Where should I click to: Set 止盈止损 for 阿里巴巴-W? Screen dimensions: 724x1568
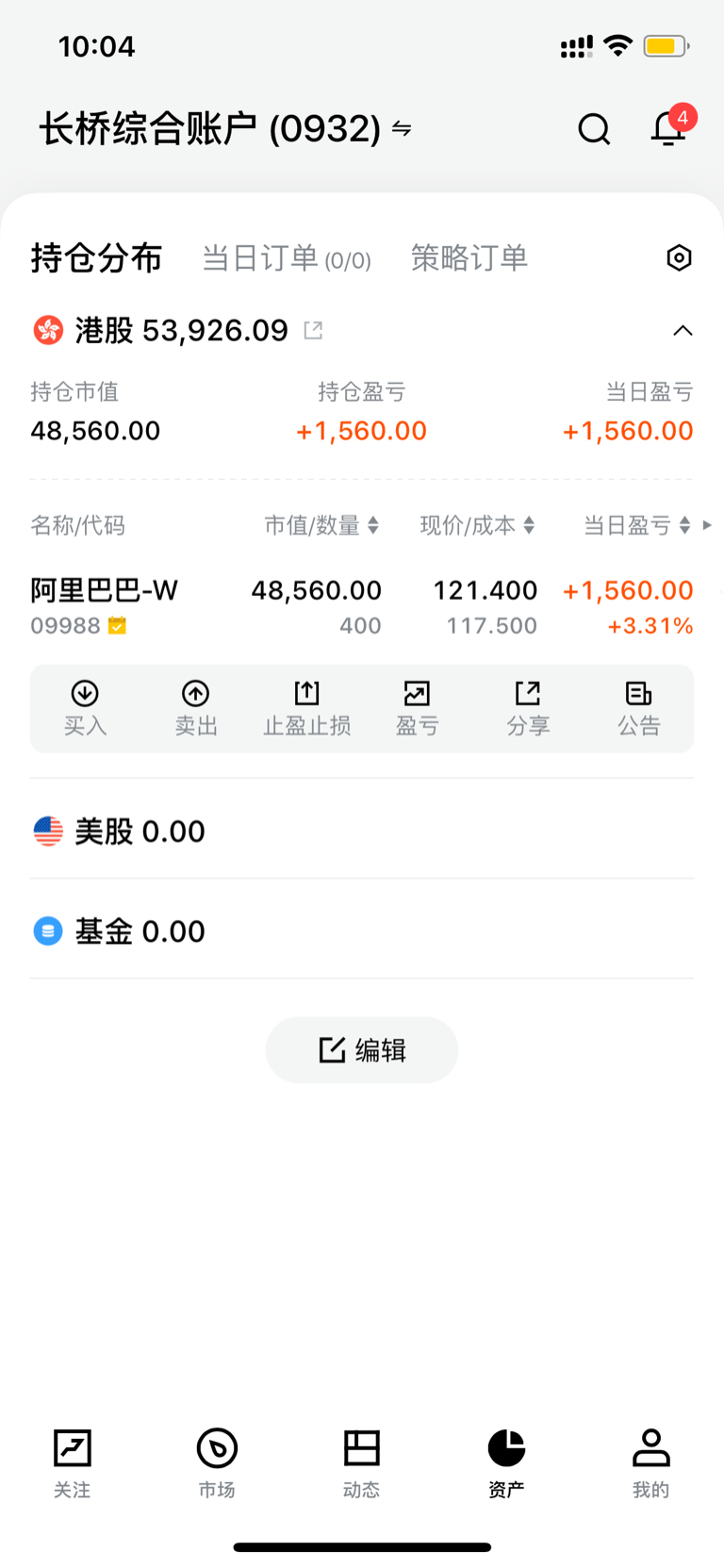306,709
